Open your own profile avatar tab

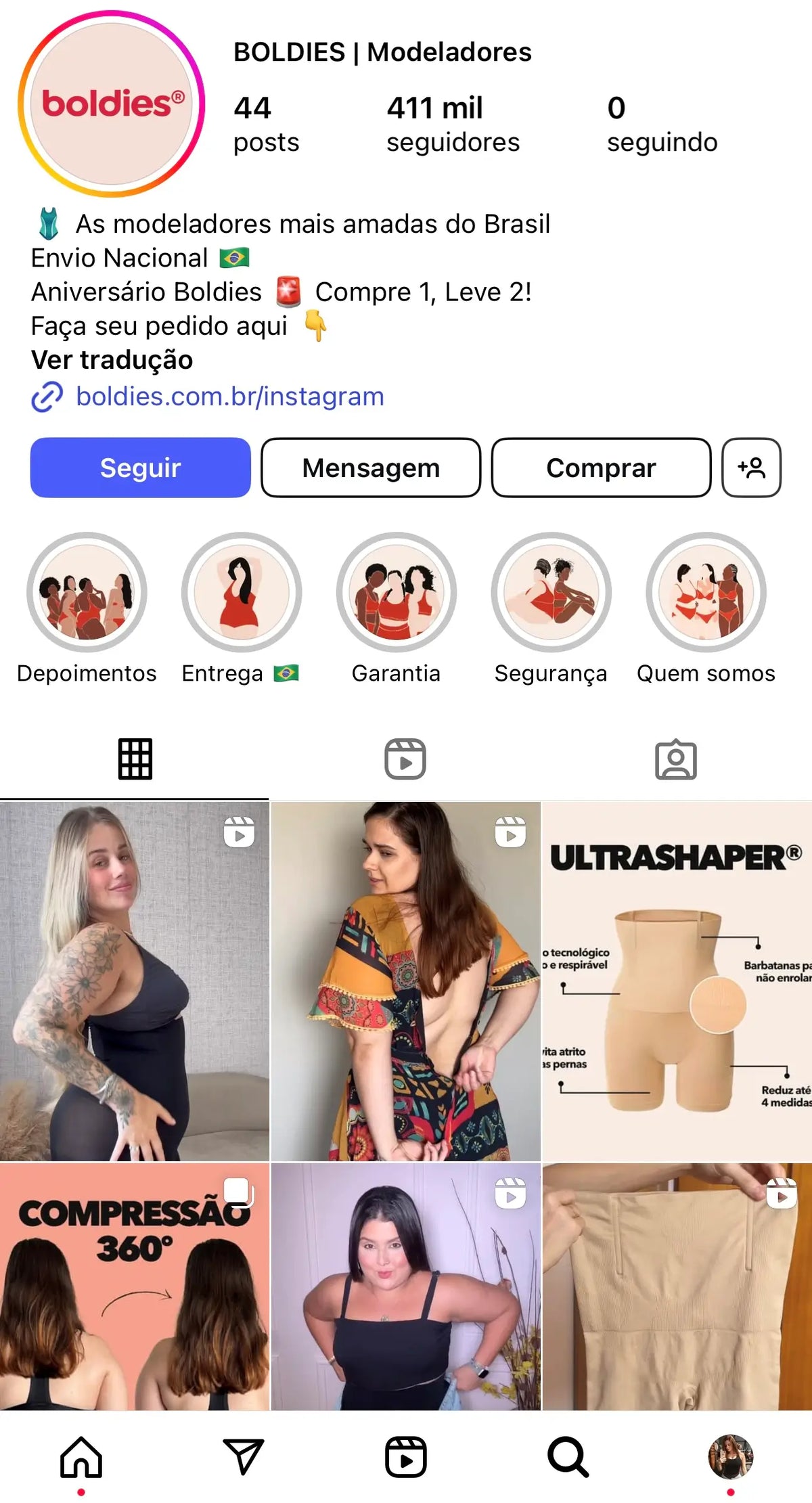[x=730, y=1456]
